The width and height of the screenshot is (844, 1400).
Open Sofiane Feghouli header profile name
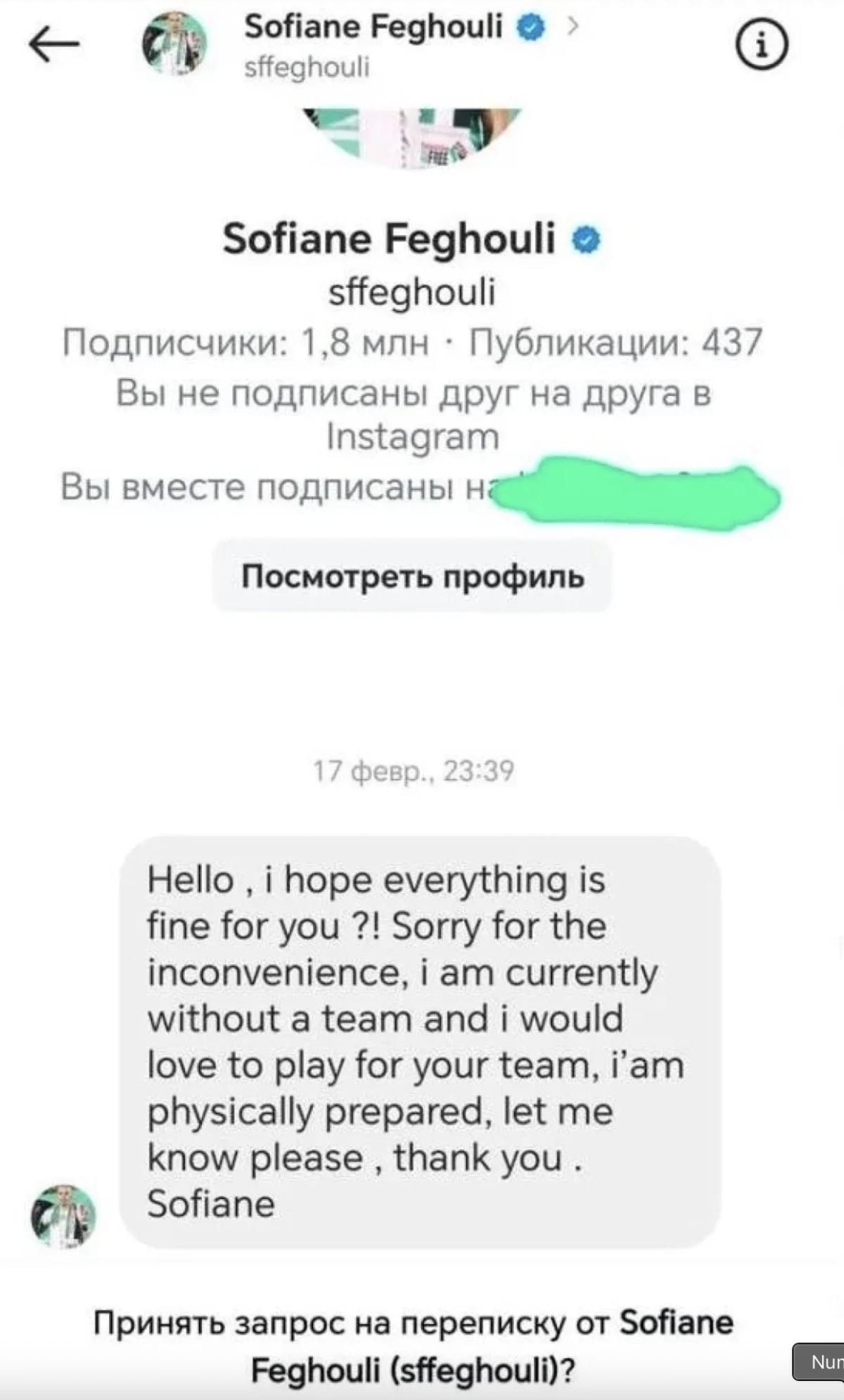pos(373,27)
